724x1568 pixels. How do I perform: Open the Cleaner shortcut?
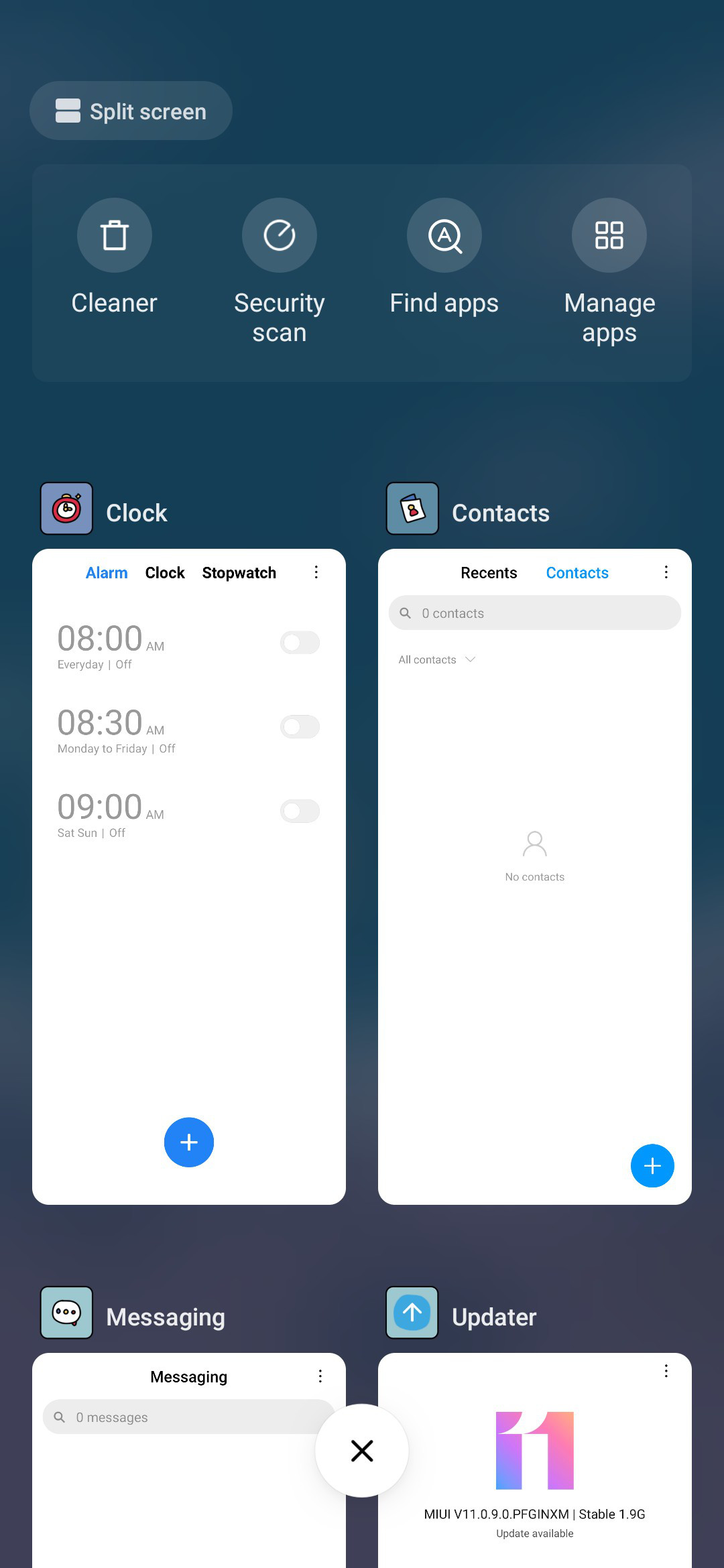[115, 257]
